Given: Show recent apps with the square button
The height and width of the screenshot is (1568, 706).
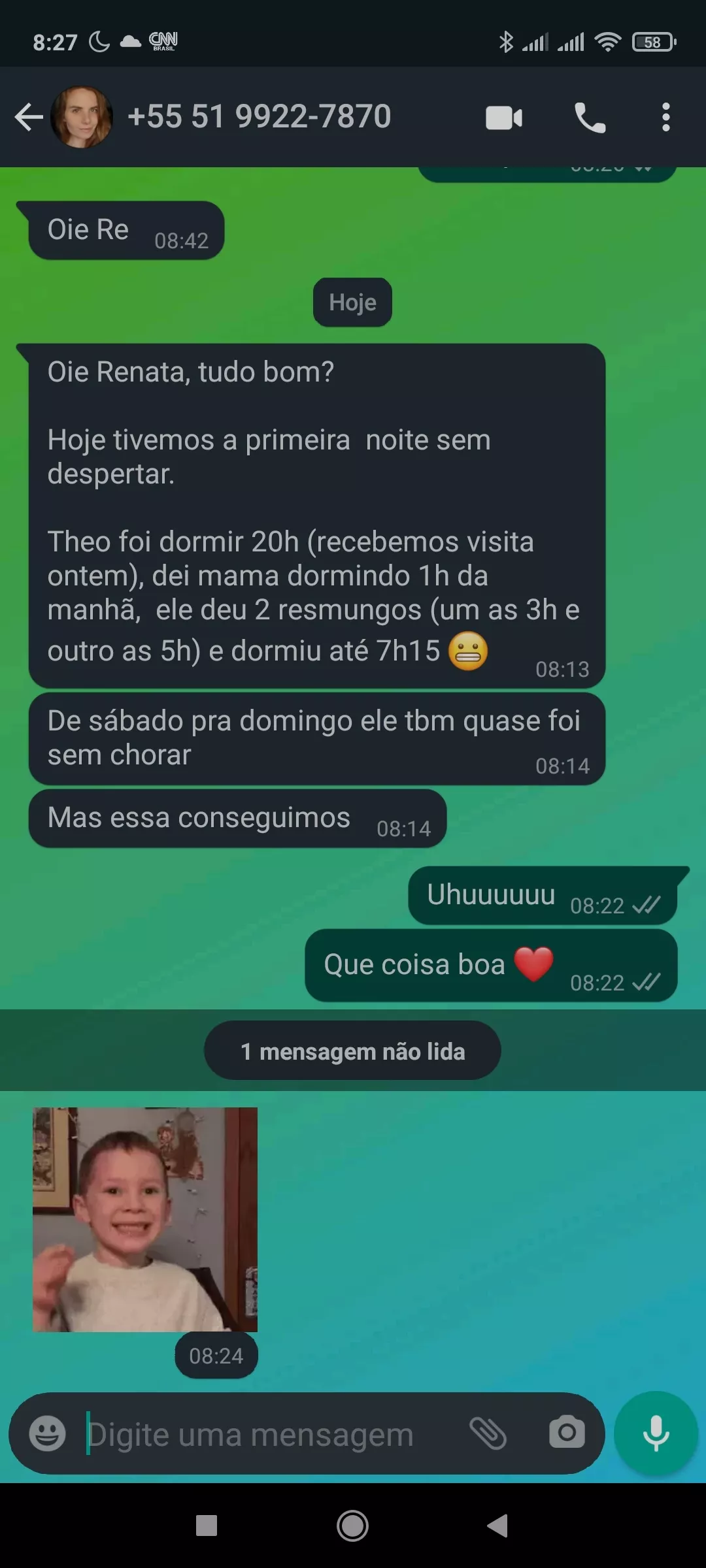Looking at the screenshot, I should (x=207, y=1526).
